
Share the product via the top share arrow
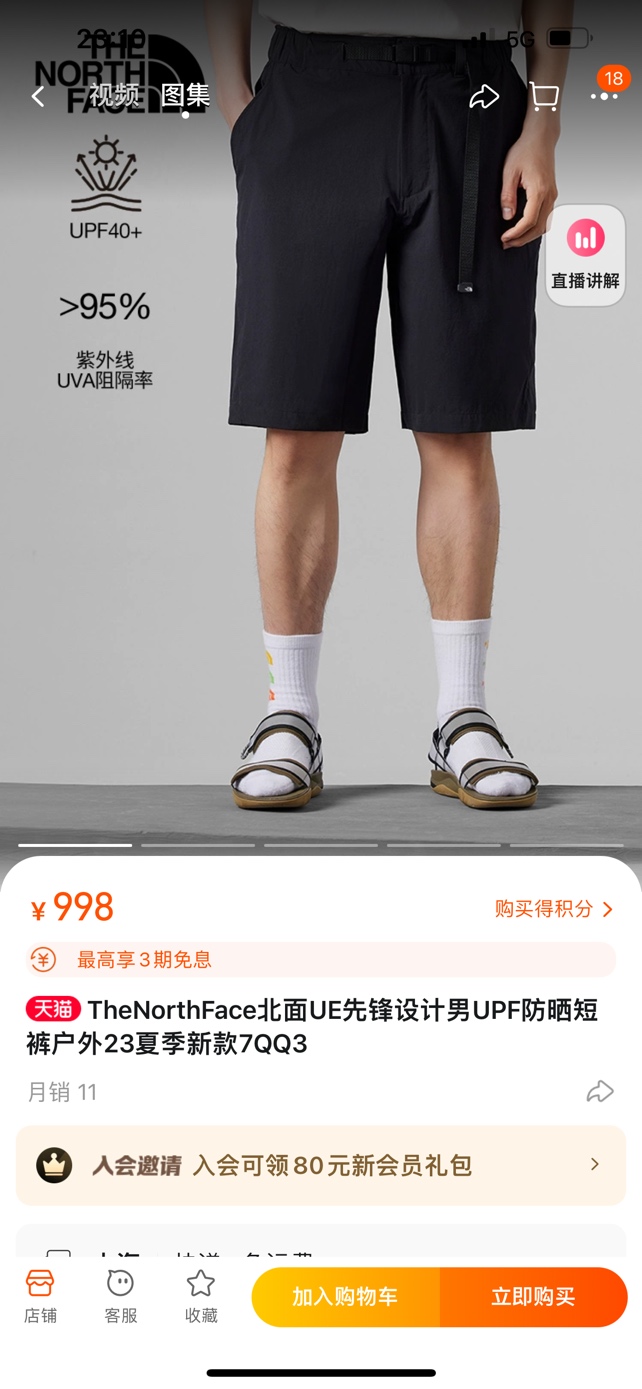484,97
